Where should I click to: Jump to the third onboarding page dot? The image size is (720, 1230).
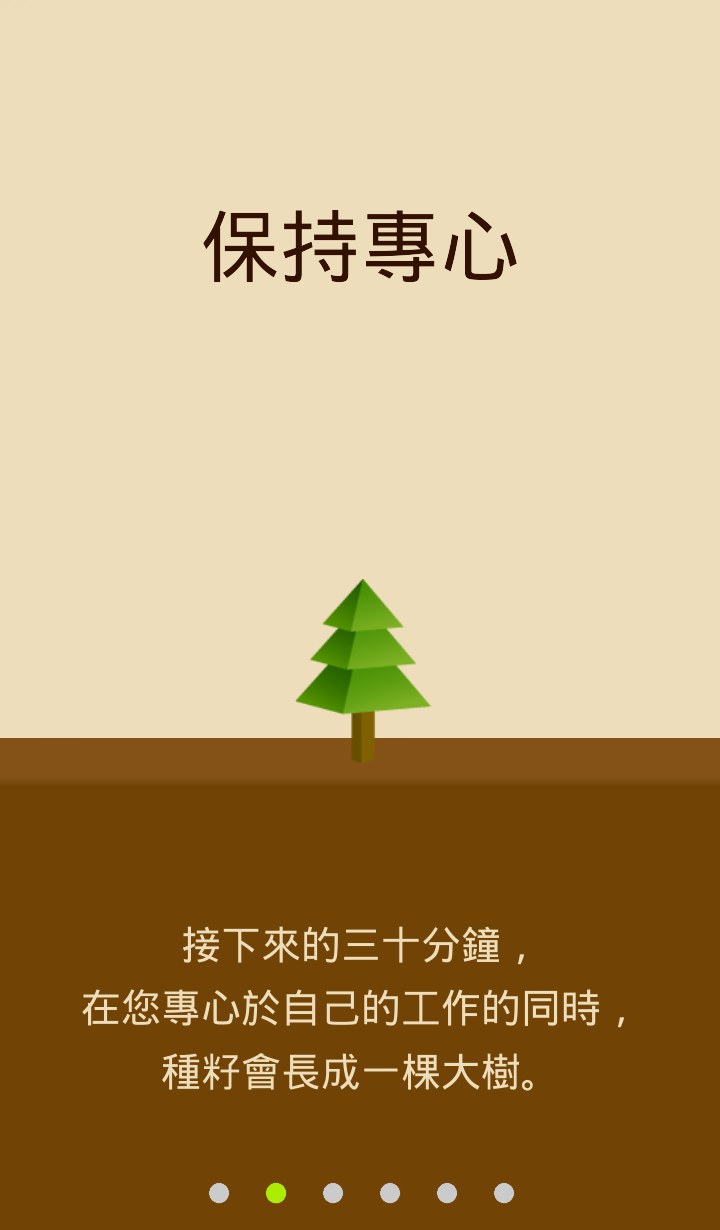coord(332,1191)
